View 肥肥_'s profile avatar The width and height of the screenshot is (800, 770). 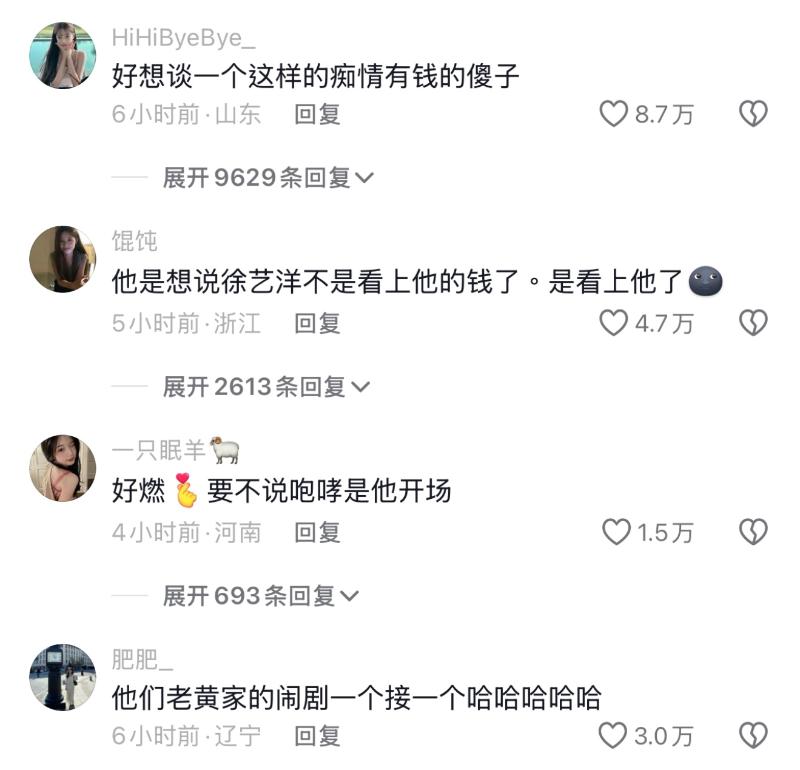[63, 677]
